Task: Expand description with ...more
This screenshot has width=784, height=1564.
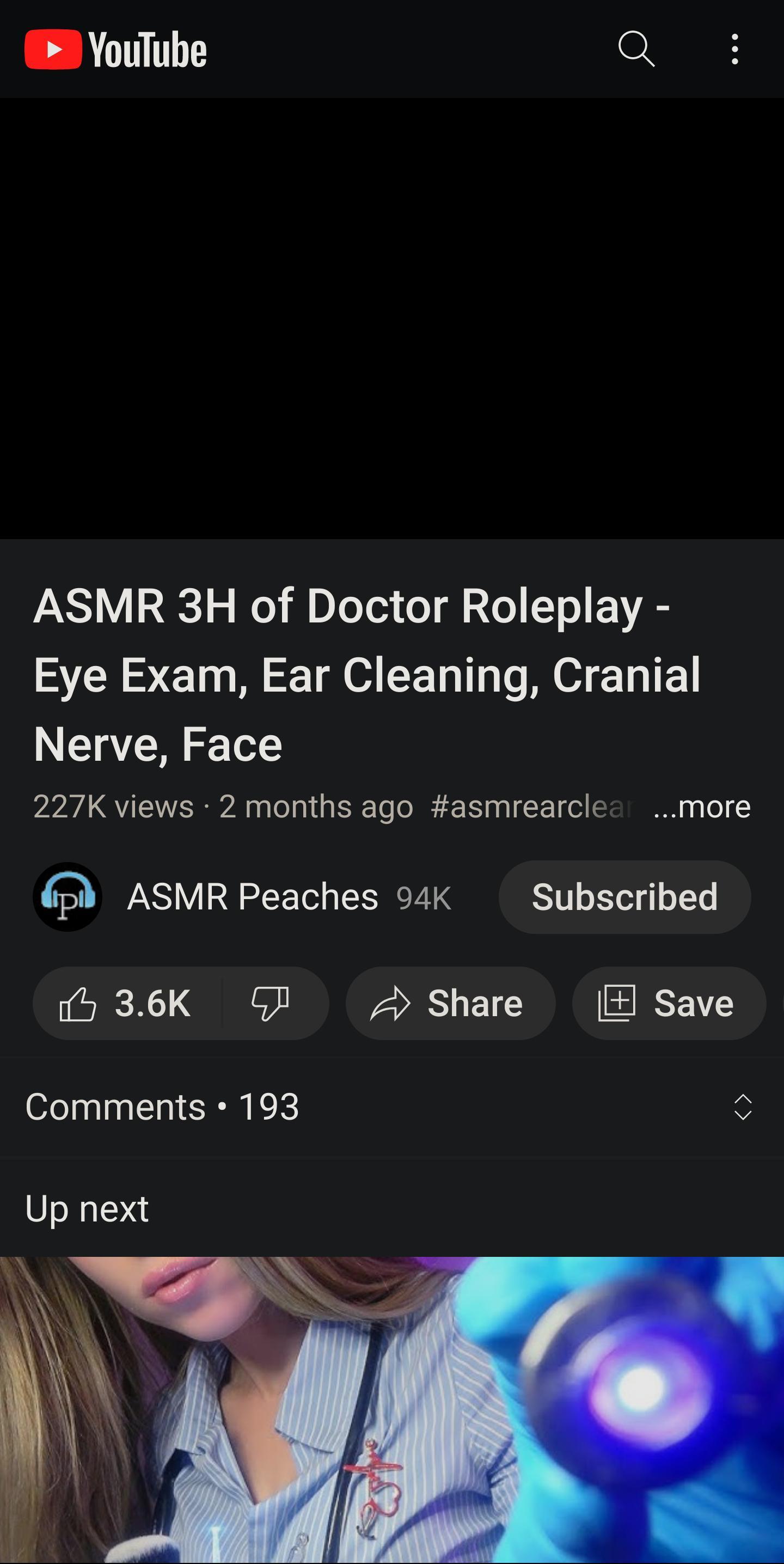Action: [x=702, y=807]
